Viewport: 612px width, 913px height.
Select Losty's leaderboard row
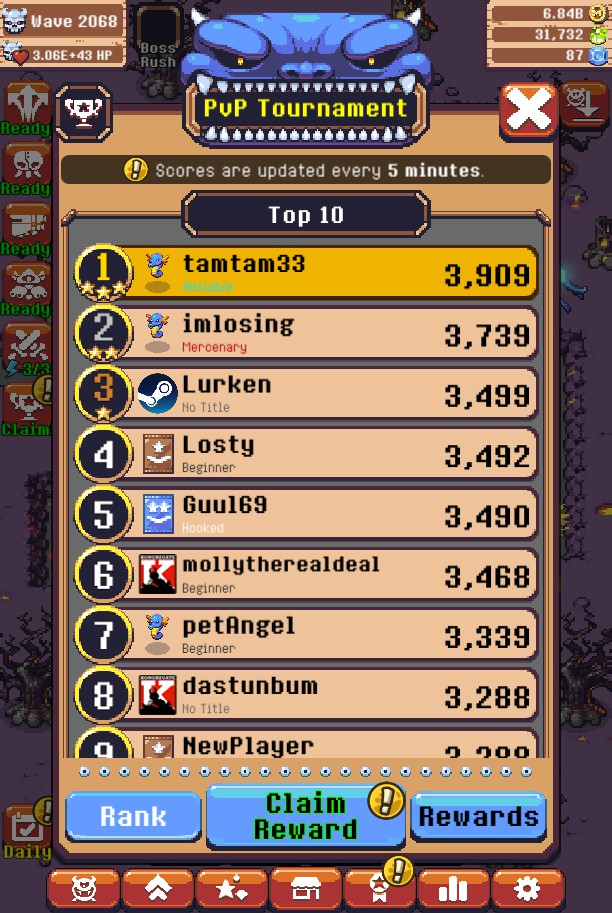tap(306, 454)
